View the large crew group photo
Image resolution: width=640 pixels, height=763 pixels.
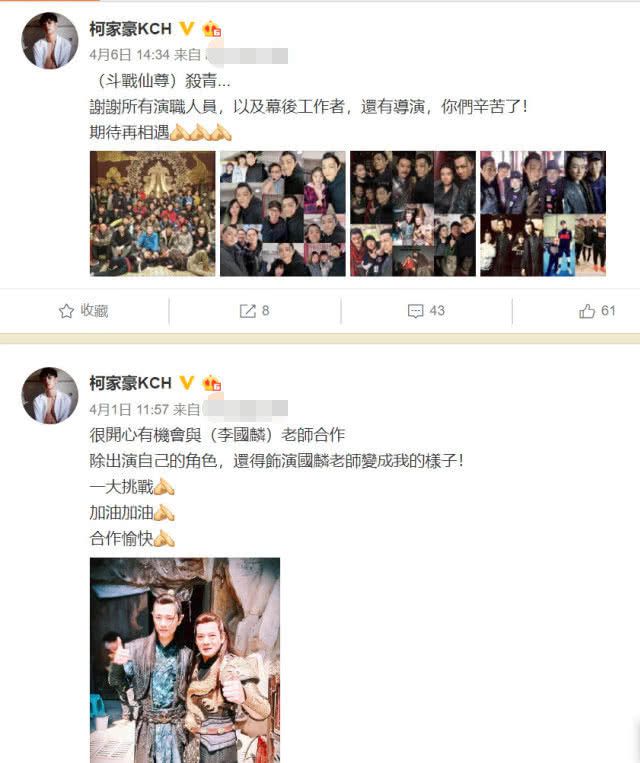pos(153,214)
